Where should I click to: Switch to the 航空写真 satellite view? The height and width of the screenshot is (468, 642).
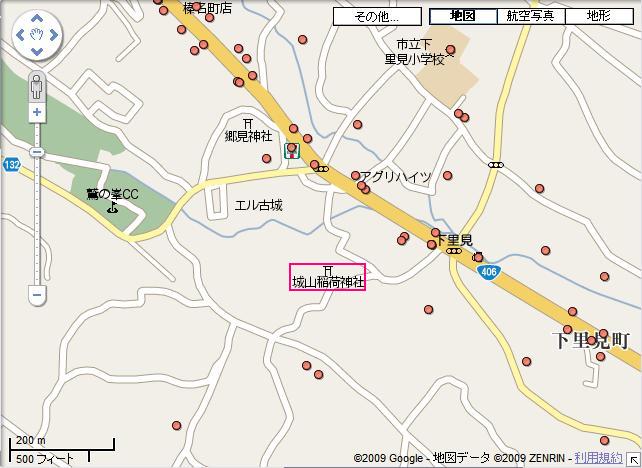[530, 16]
